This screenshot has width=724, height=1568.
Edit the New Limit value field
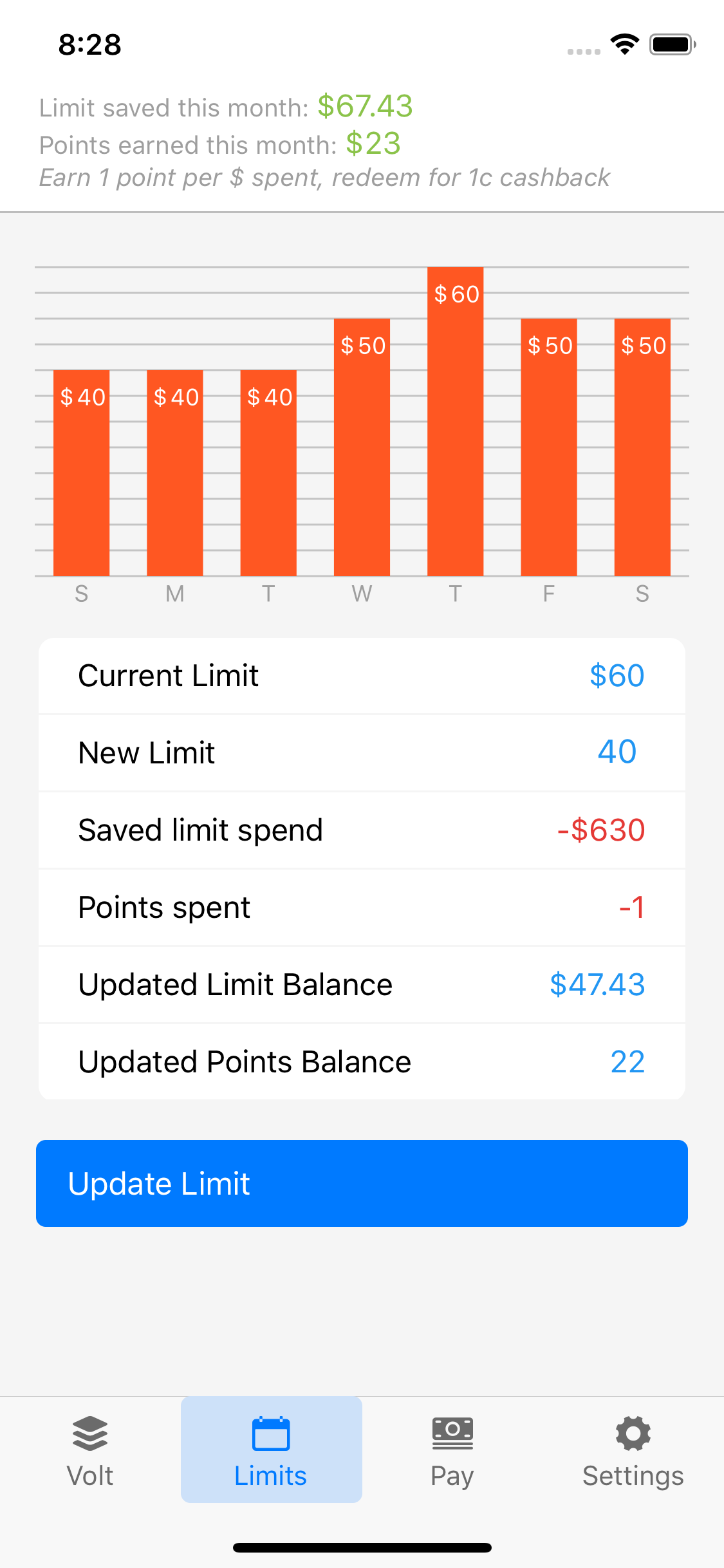coord(616,752)
